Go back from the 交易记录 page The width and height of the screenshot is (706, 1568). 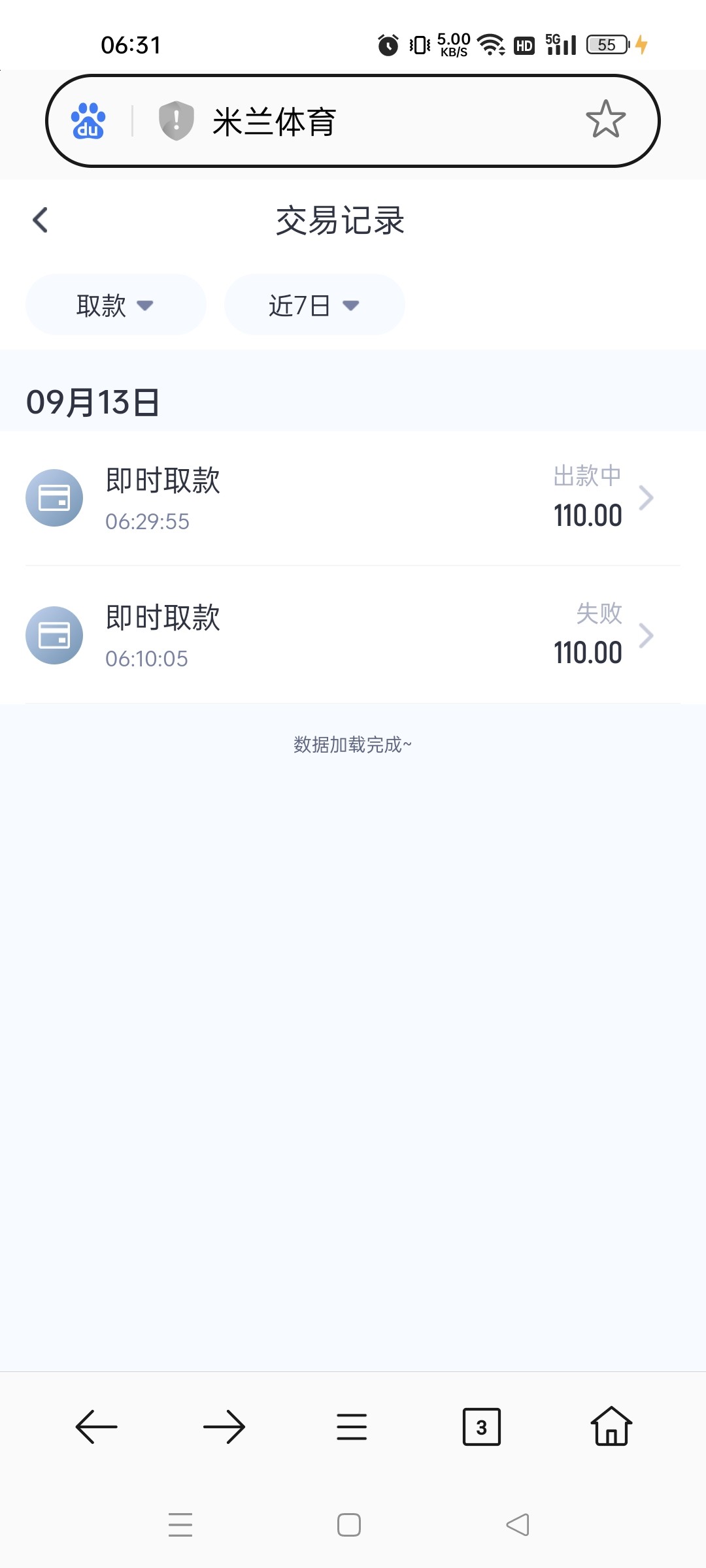click(41, 220)
